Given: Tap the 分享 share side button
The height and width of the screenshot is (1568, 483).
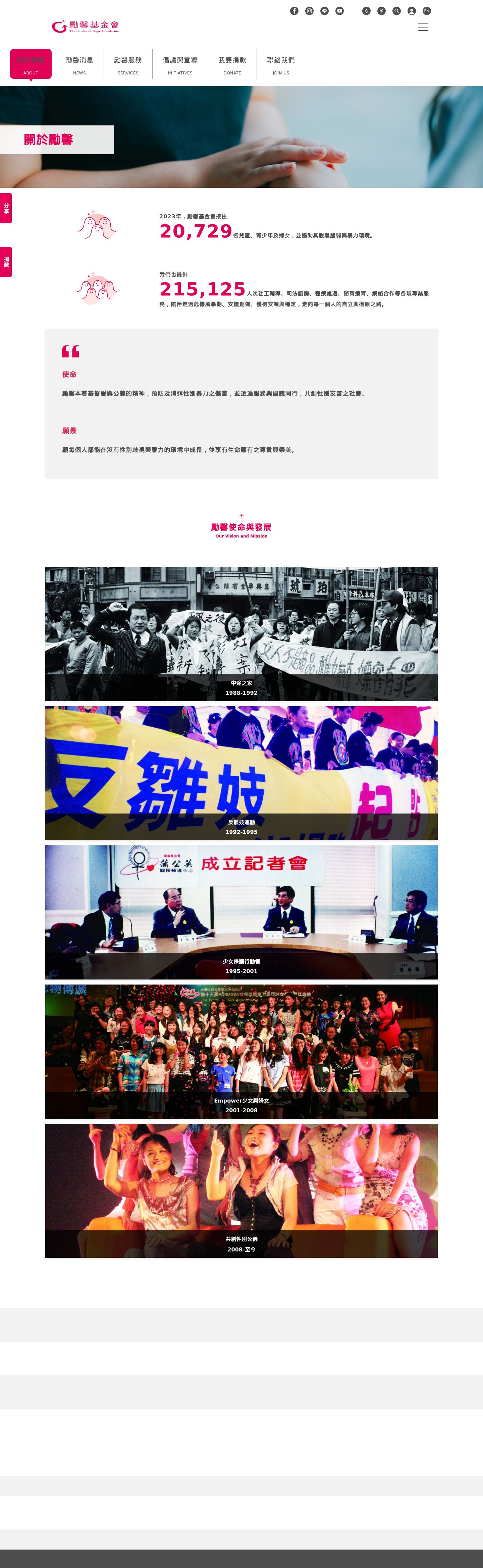Looking at the screenshot, I should [6, 208].
